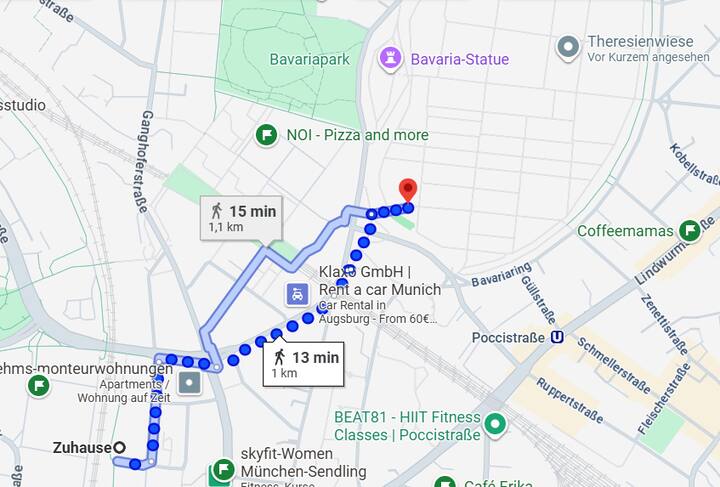Viewport: 720px width, 487px height.
Task: View NOI - Pizza and more details
Action: [266, 135]
